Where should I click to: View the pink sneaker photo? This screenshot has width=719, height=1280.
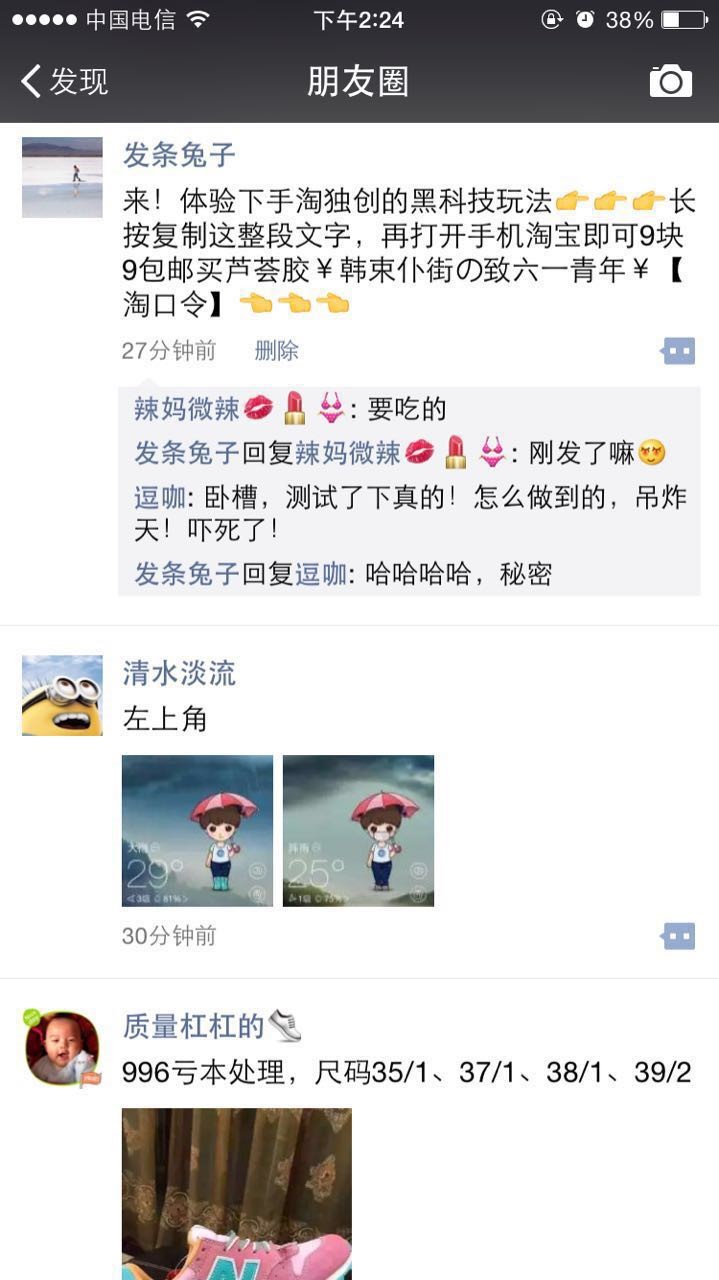(236, 1193)
